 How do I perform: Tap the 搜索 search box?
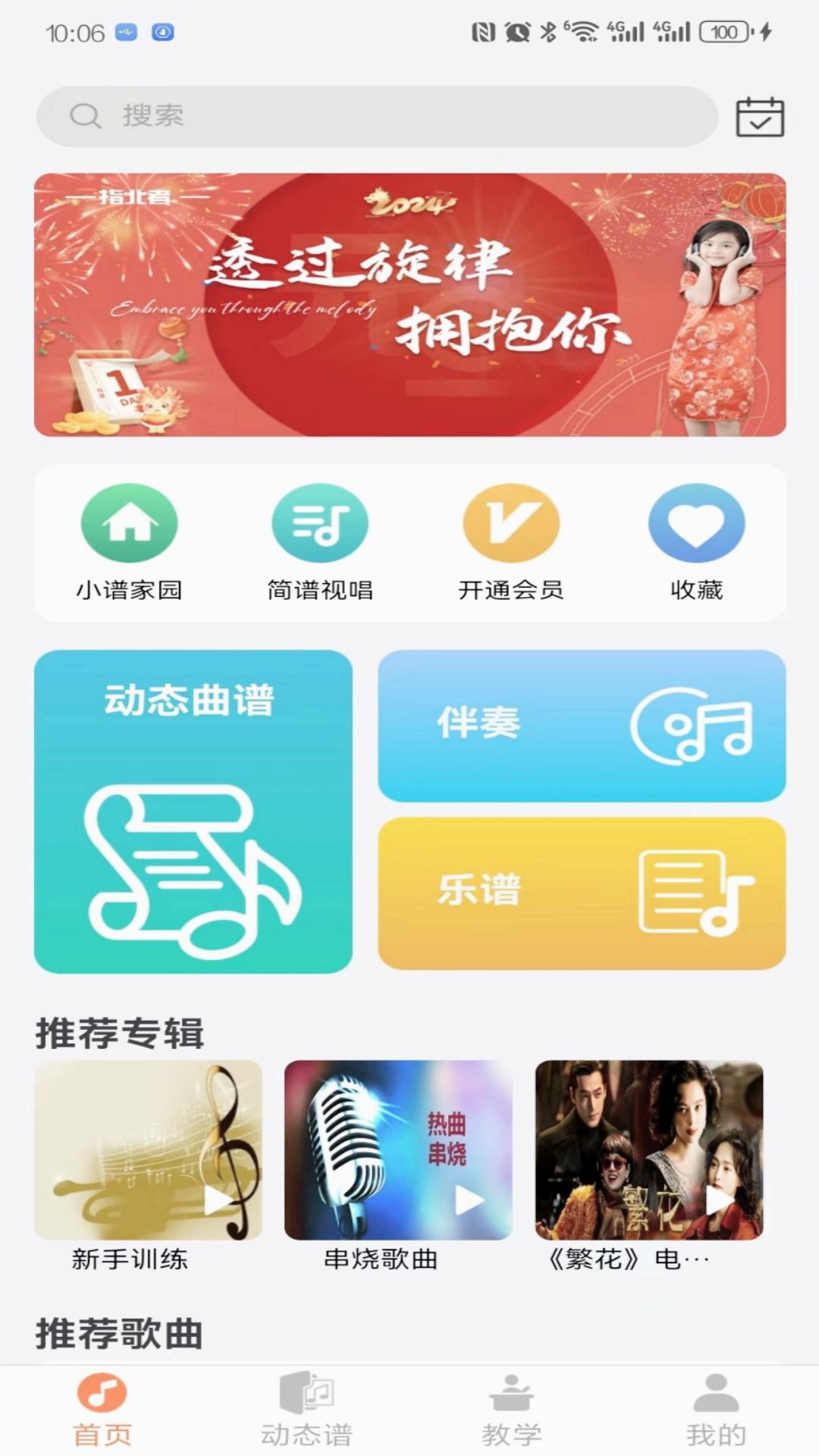click(x=377, y=116)
